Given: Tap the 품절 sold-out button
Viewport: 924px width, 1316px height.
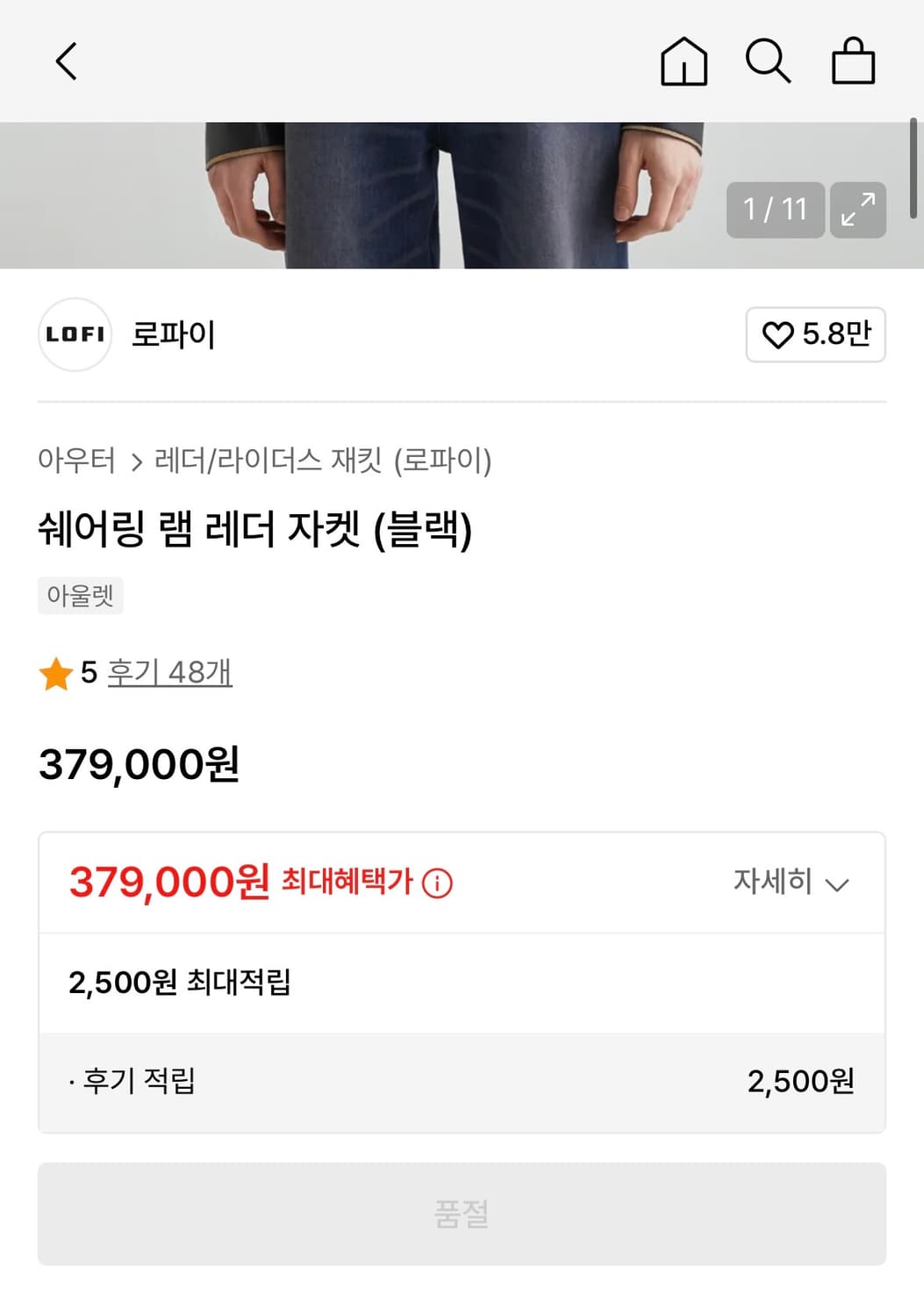Looking at the screenshot, I should (x=462, y=1213).
